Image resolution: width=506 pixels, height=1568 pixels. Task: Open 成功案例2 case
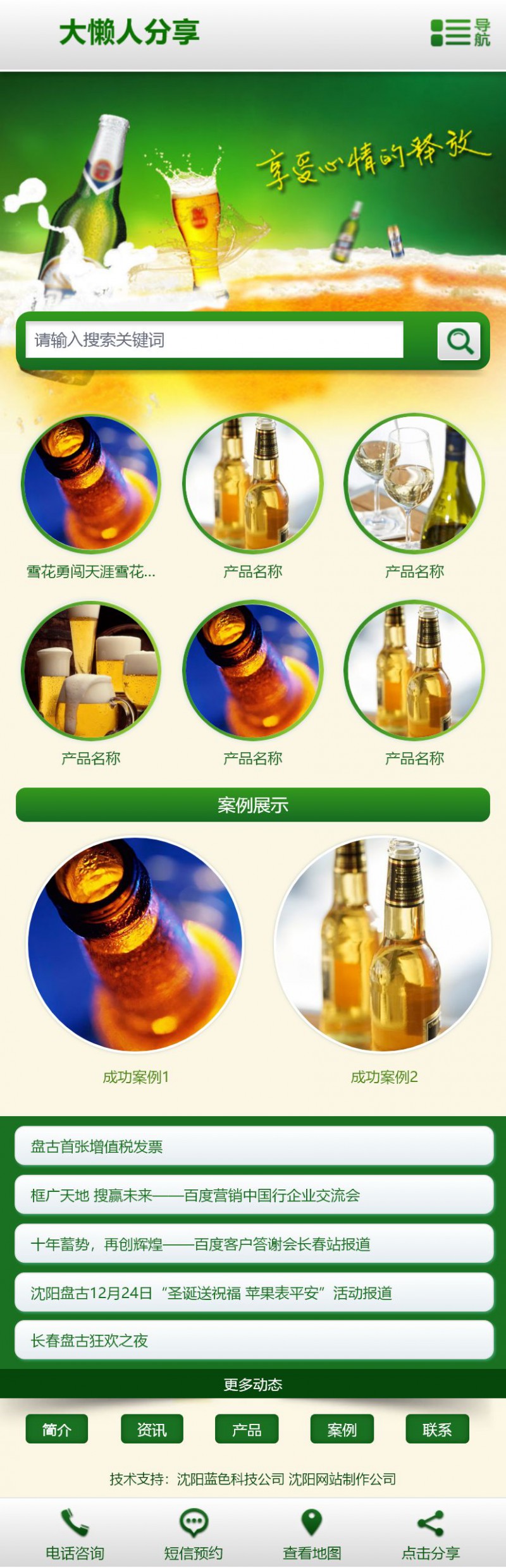click(383, 945)
